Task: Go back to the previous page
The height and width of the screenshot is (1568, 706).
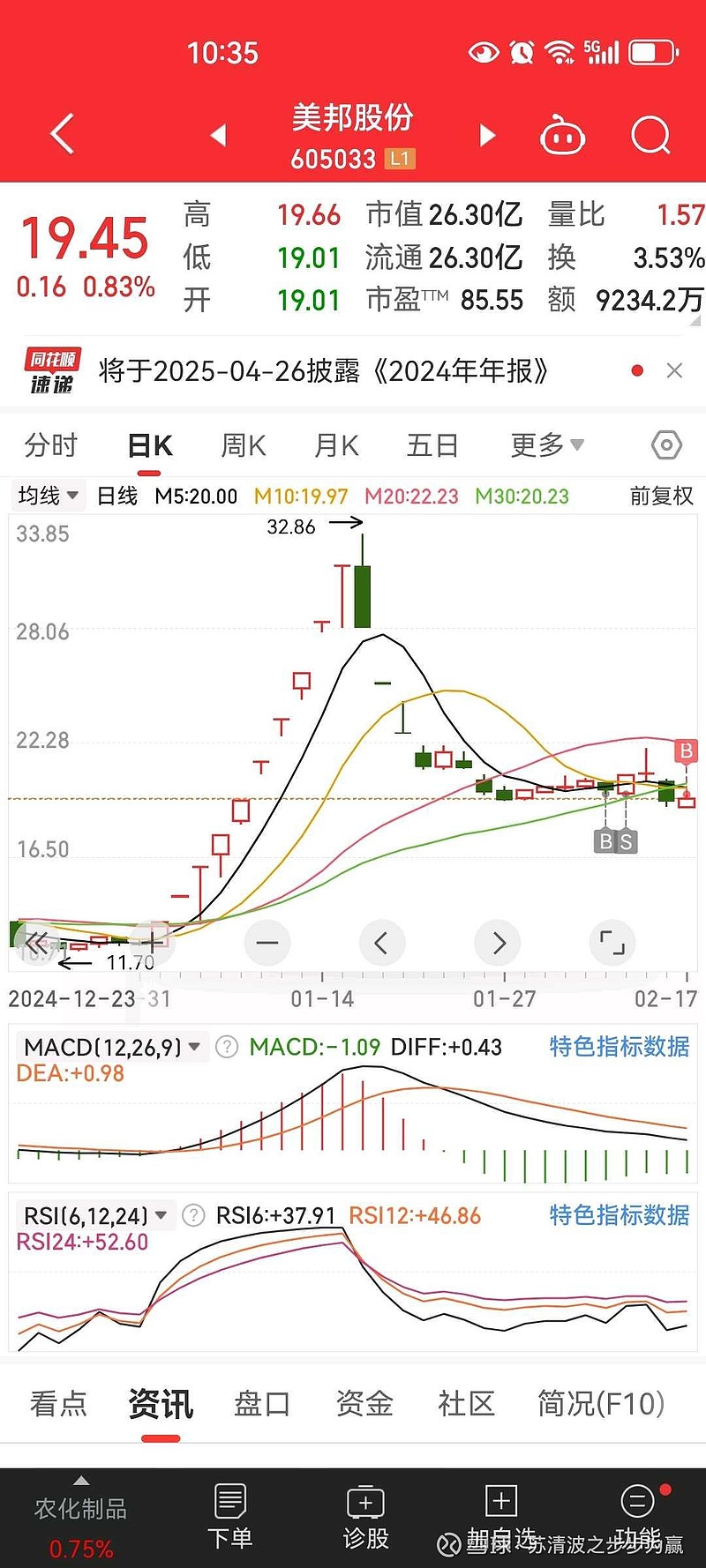Action: [x=62, y=135]
